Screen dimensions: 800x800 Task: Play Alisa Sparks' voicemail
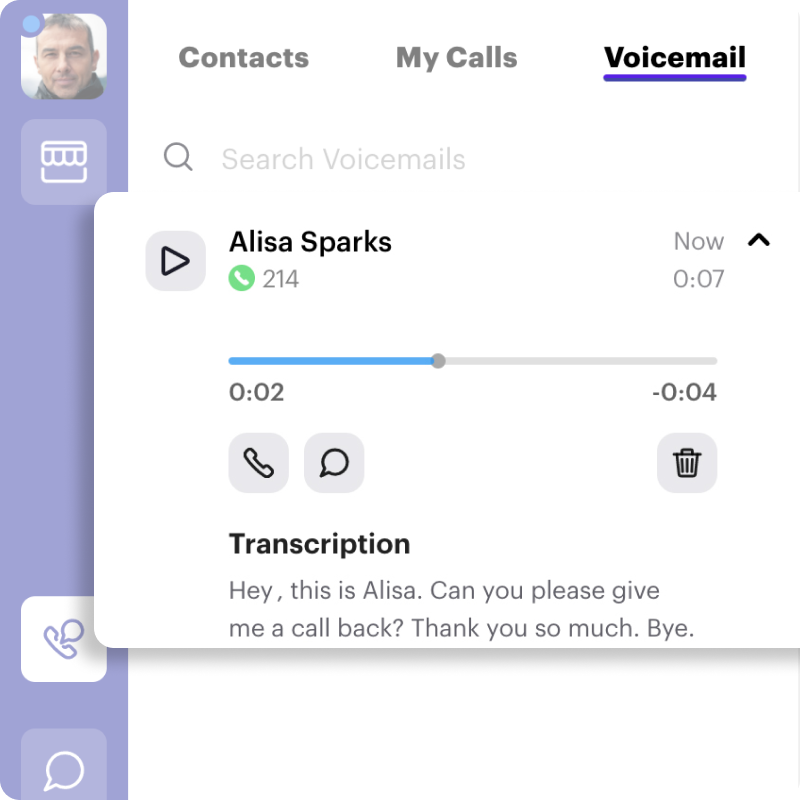(175, 262)
